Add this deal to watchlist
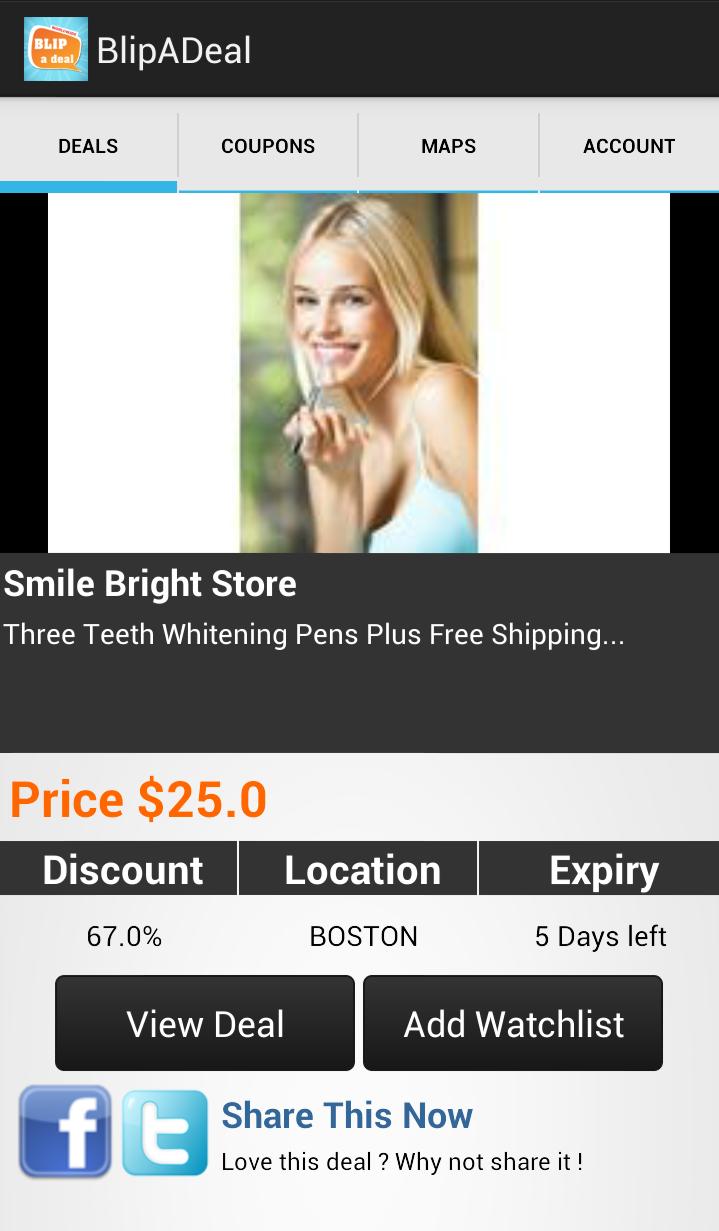This screenshot has width=719, height=1231. (x=513, y=1023)
